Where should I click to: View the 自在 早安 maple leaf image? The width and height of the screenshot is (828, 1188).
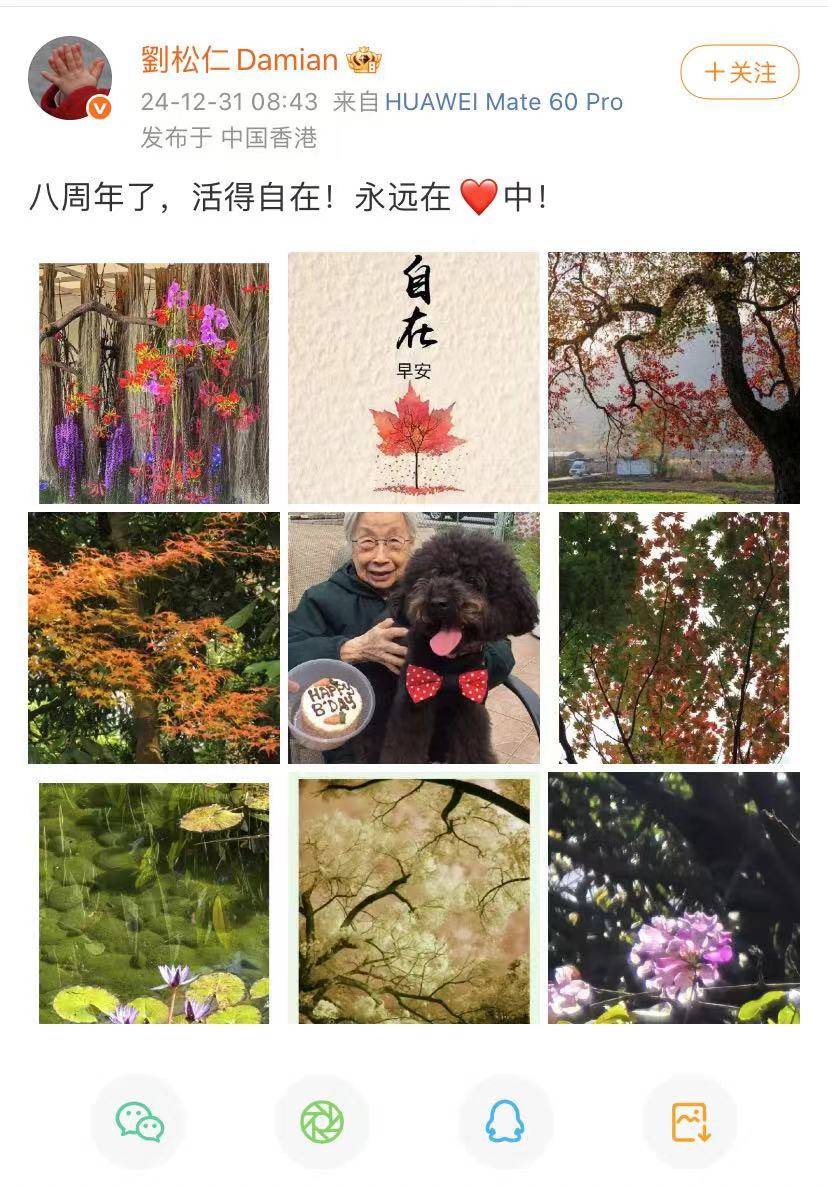413,378
